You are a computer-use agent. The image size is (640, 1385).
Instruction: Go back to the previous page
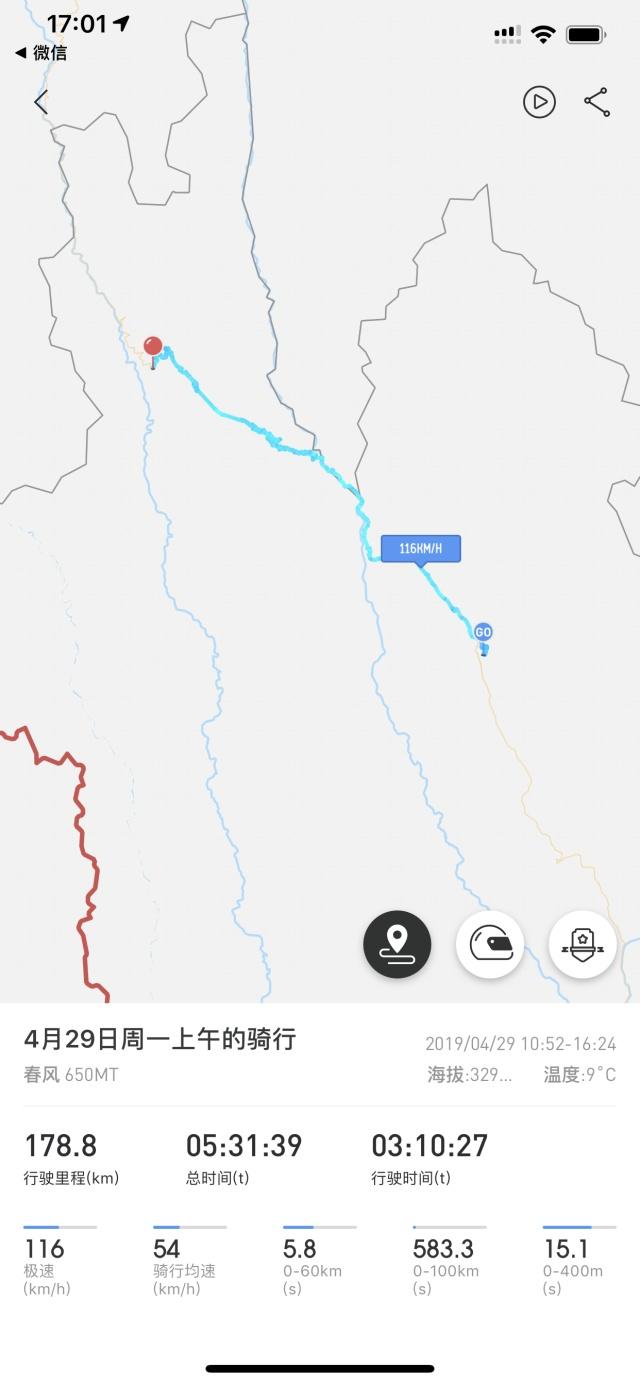41,102
